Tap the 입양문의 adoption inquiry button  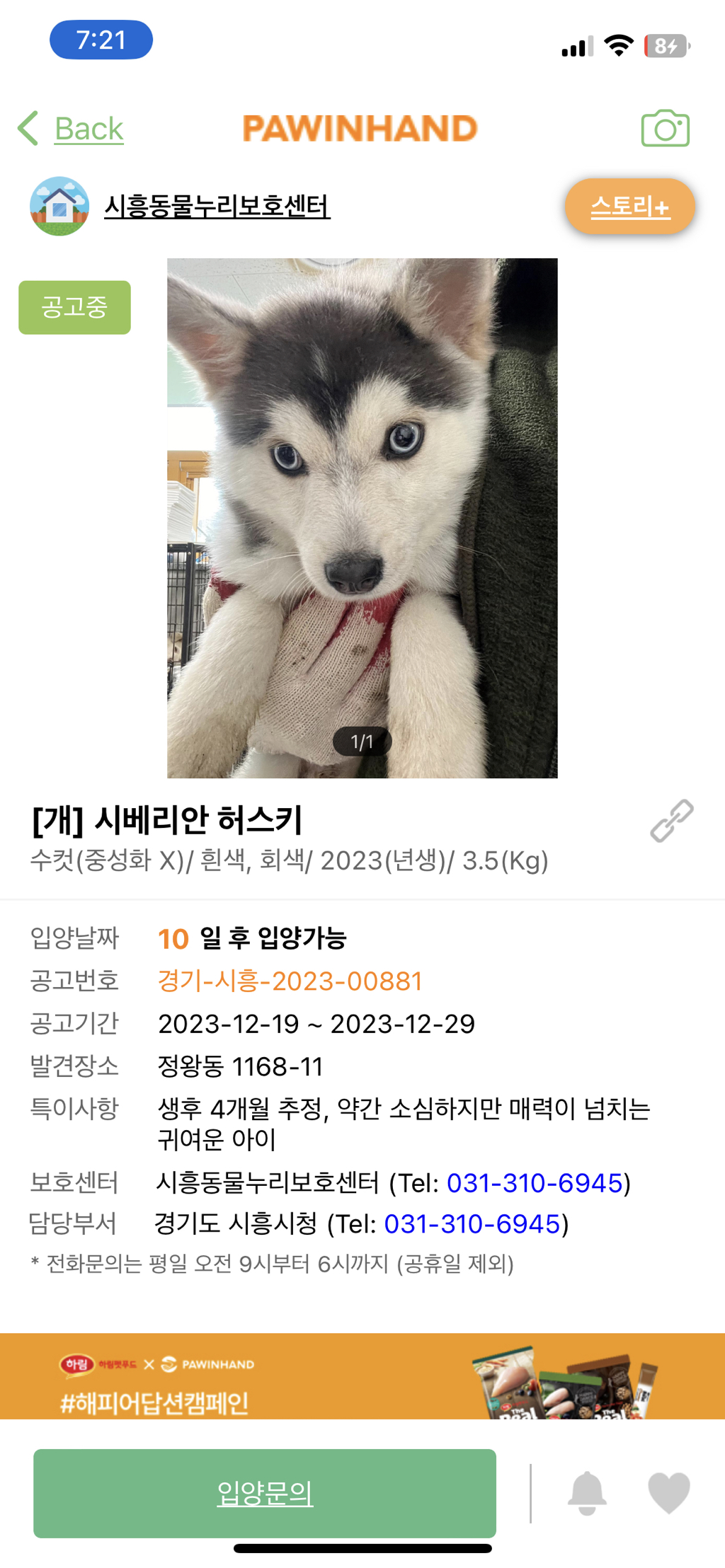coord(265,1493)
